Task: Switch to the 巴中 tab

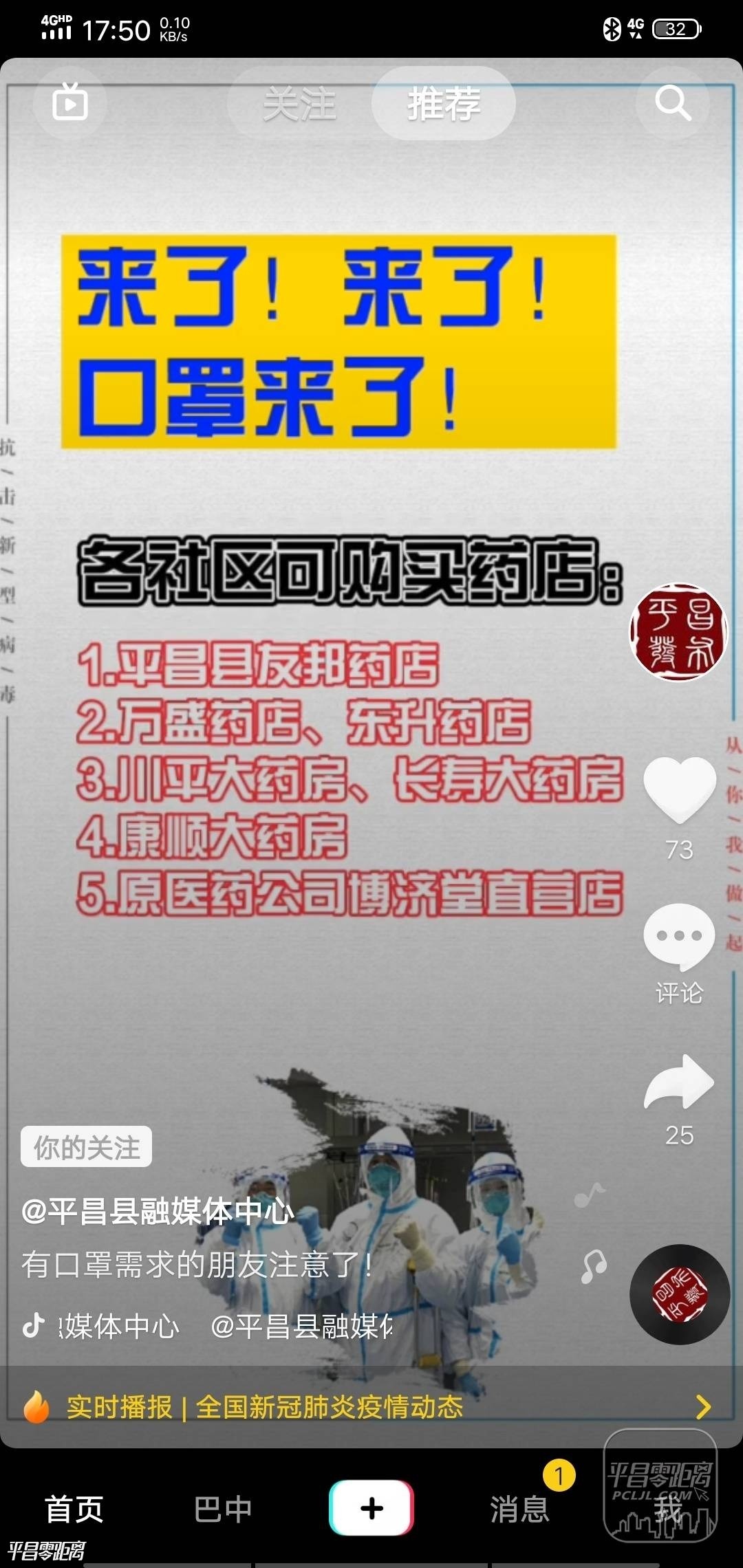Action: click(223, 1509)
